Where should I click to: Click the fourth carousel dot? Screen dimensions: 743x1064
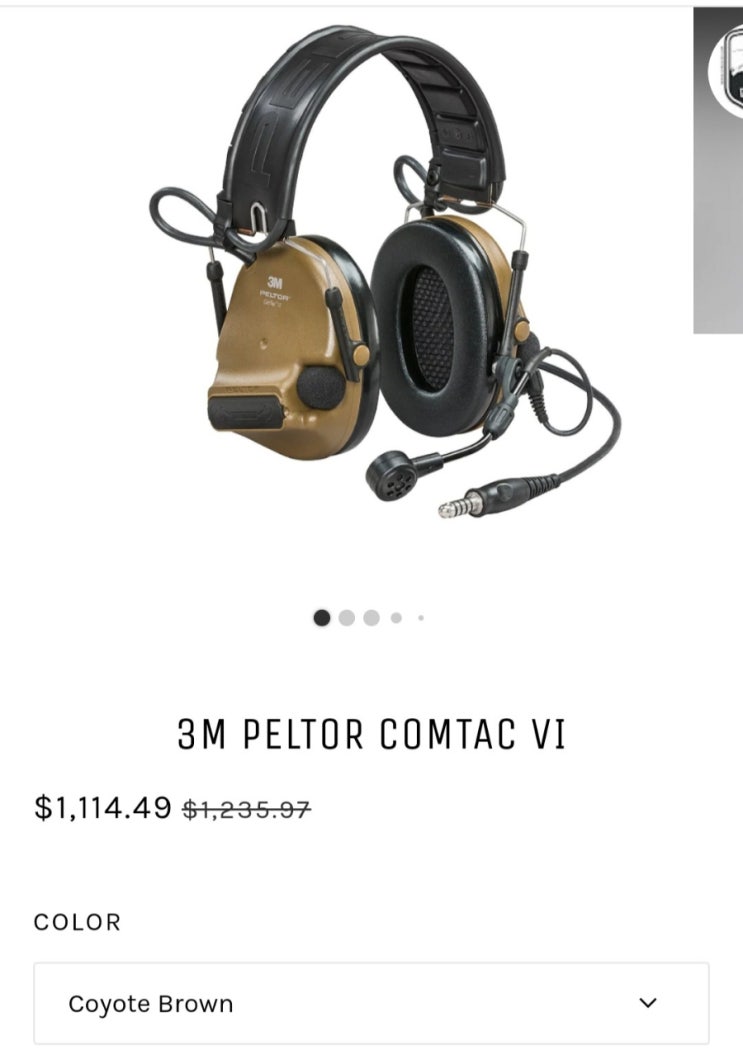tap(393, 618)
